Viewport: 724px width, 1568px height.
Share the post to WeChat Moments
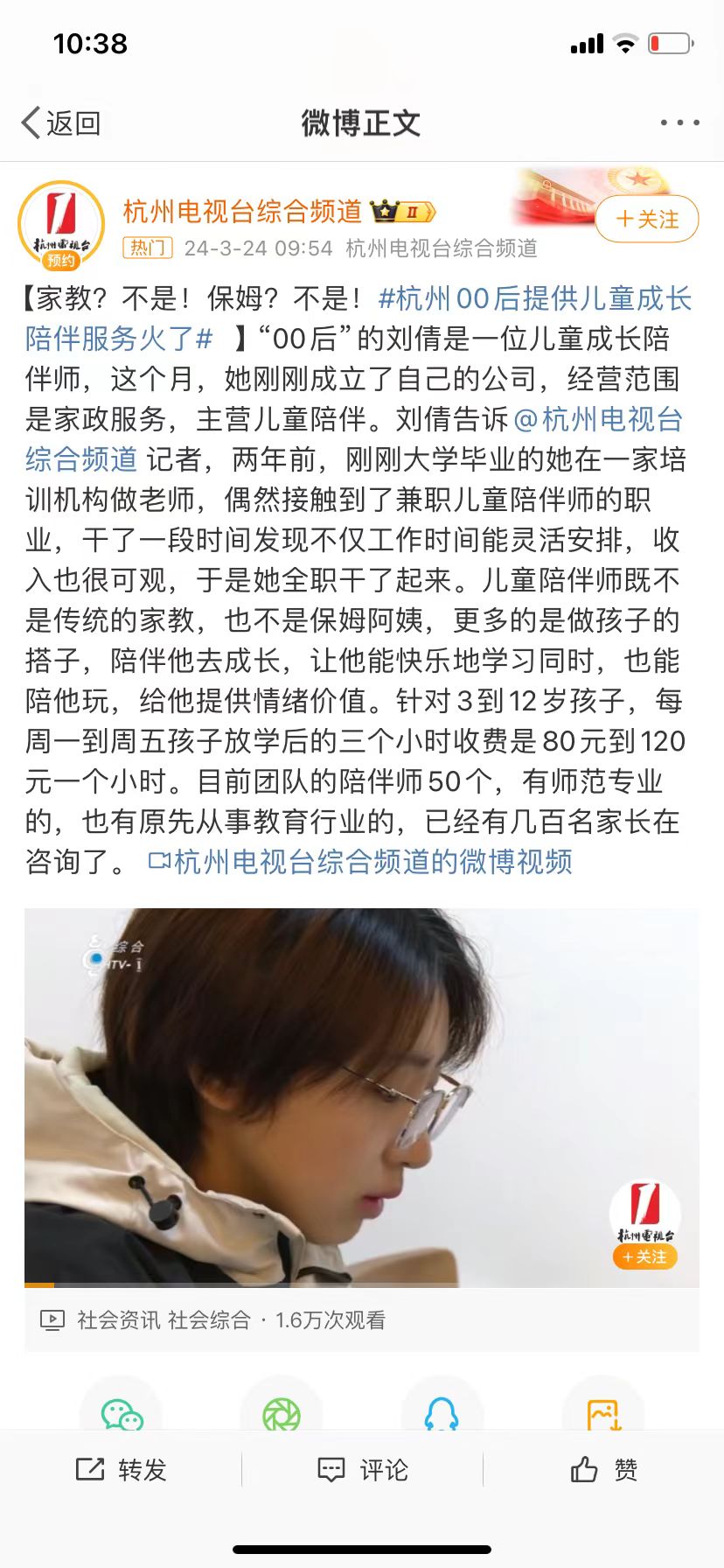pos(282,1414)
